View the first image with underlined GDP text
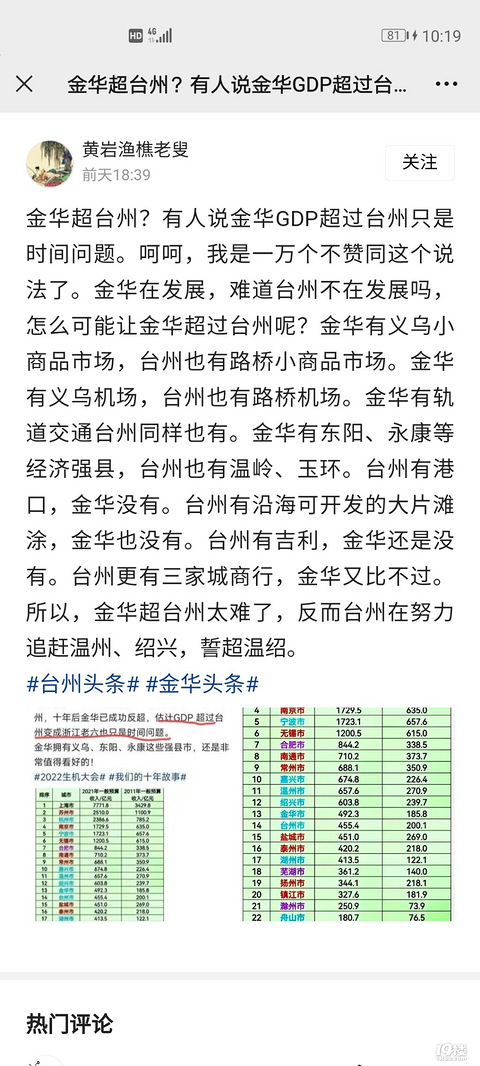The height and width of the screenshot is (1066, 480). 132,814
